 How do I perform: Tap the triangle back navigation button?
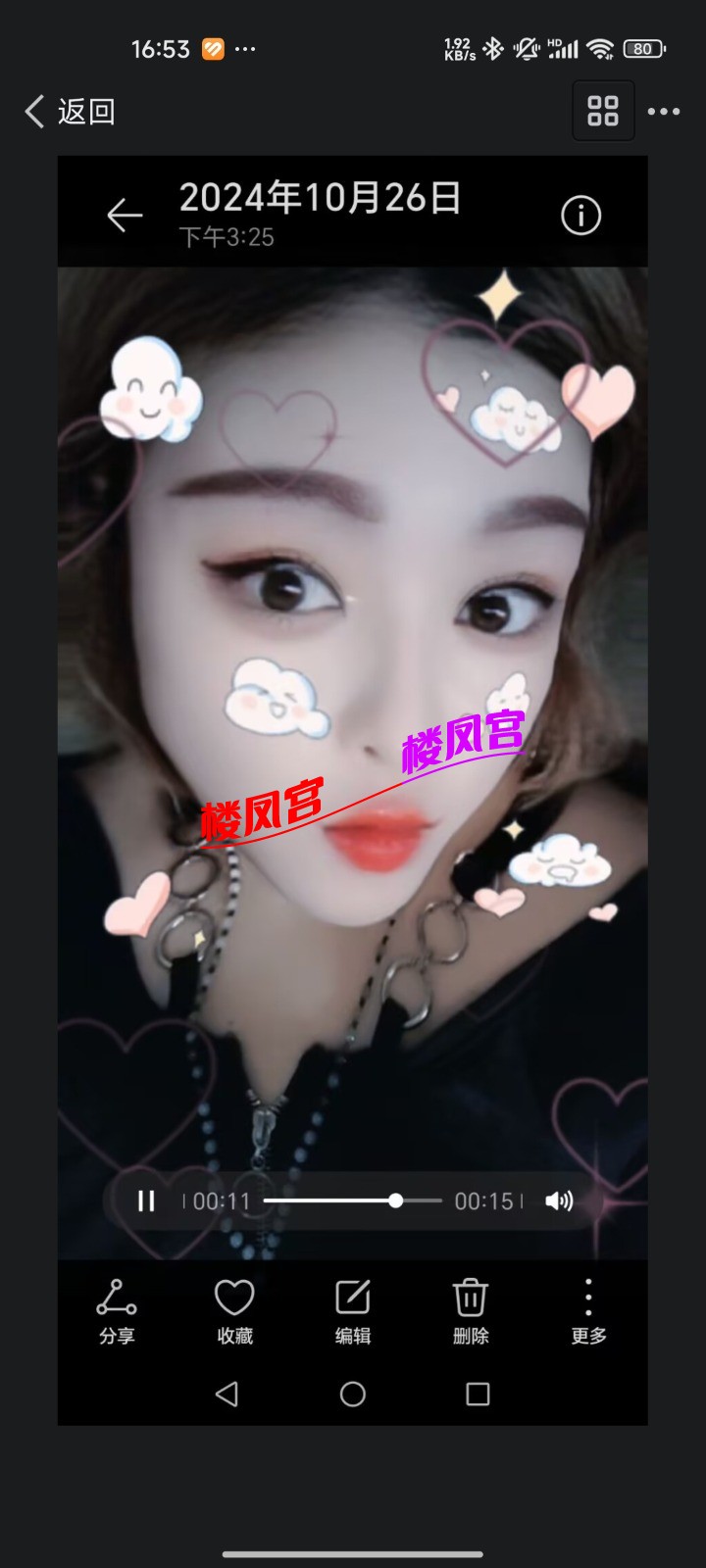point(228,1396)
